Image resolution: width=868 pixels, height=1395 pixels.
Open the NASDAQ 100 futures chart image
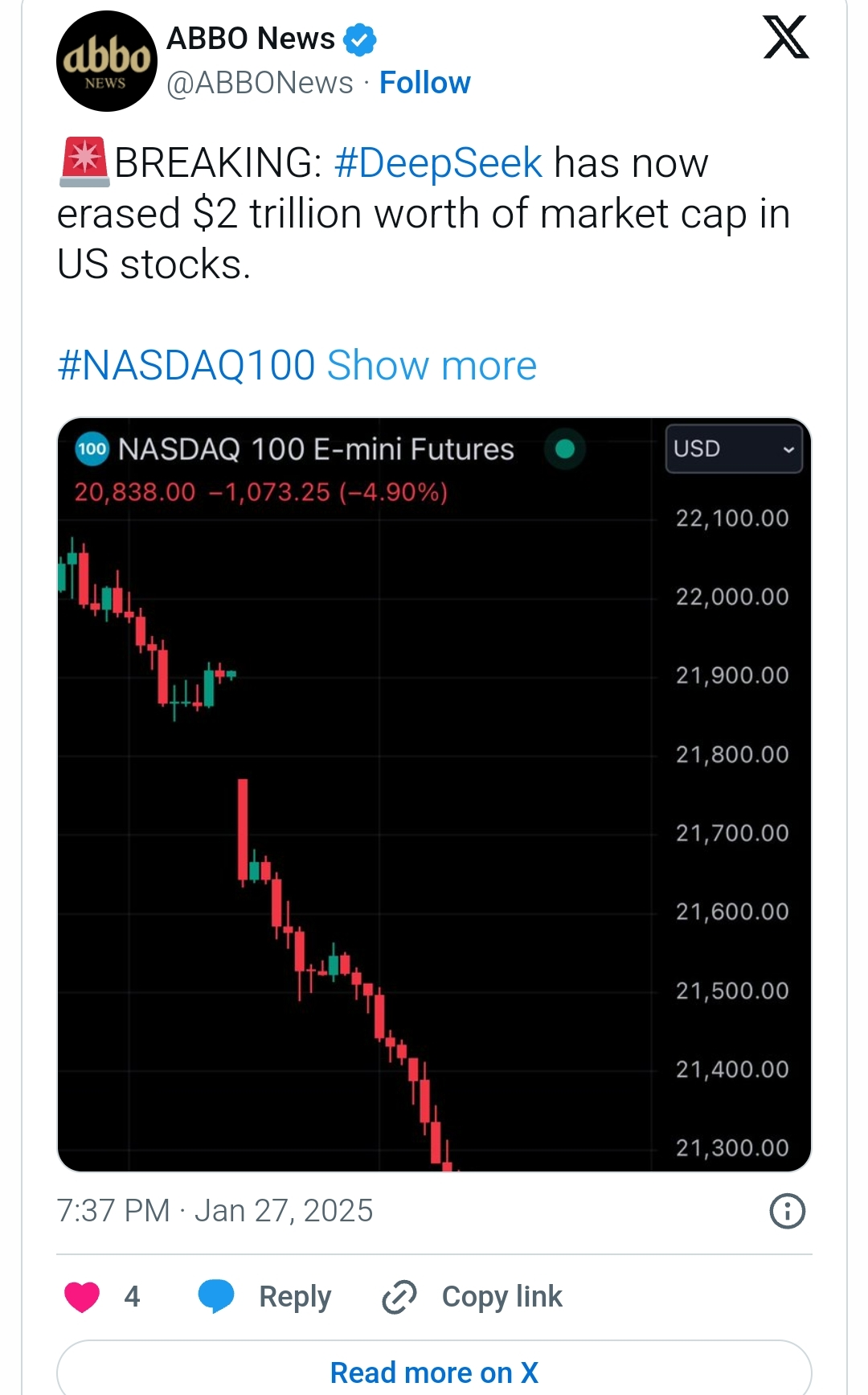pyautogui.click(x=434, y=794)
